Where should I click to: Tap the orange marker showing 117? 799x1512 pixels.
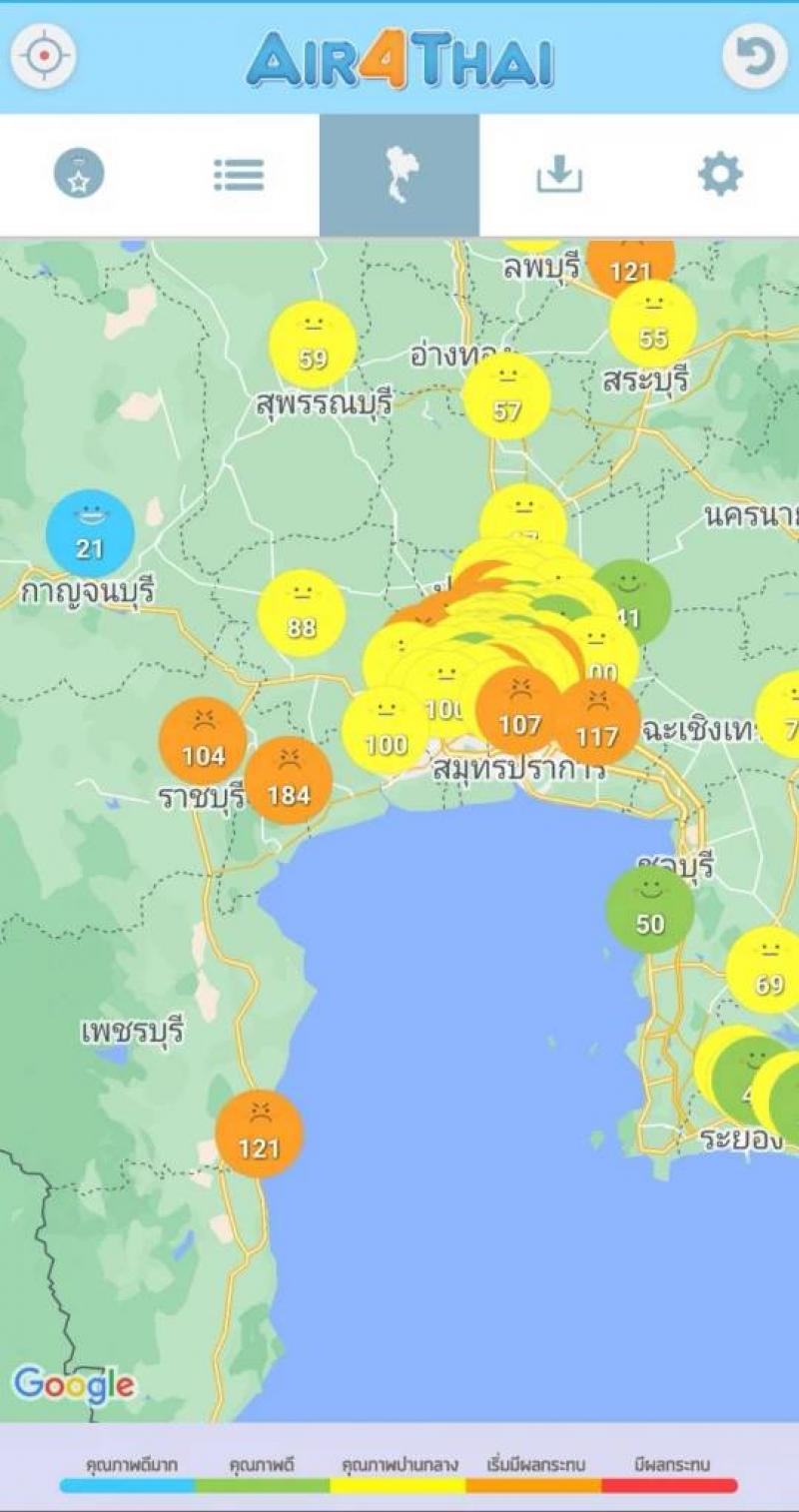pos(597,722)
